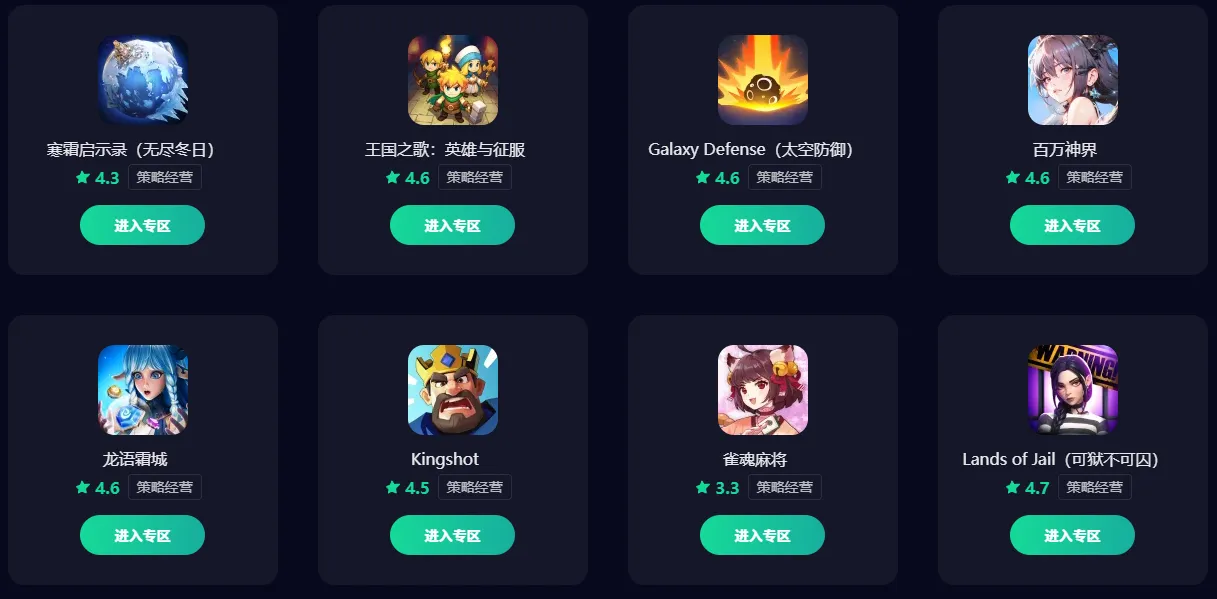
Task: Tap 进入专区 under Galaxy Defense
Action: [x=762, y=225]
